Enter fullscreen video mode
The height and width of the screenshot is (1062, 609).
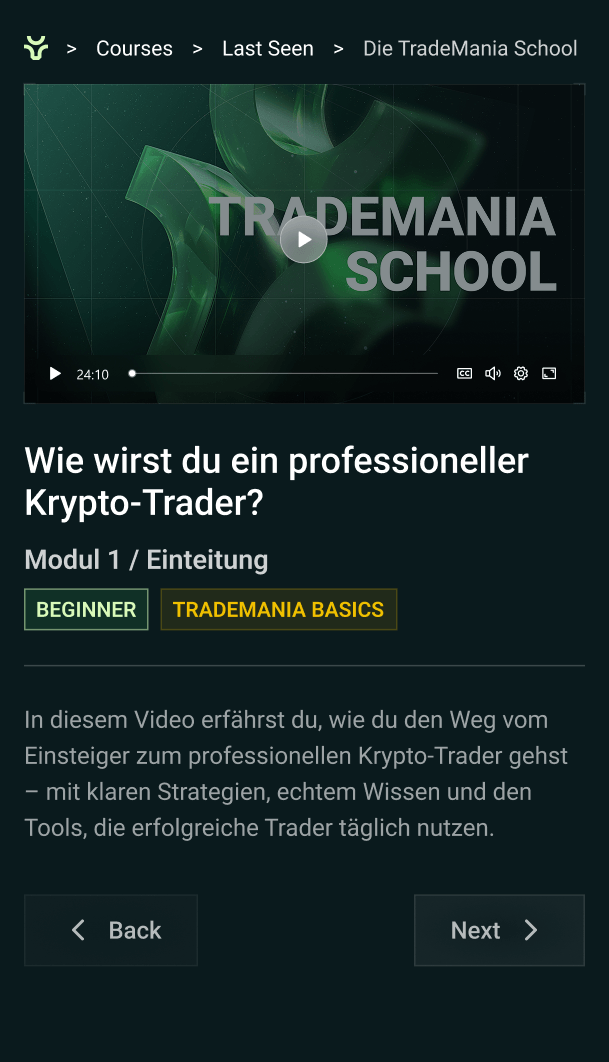[x=549, y=374]
